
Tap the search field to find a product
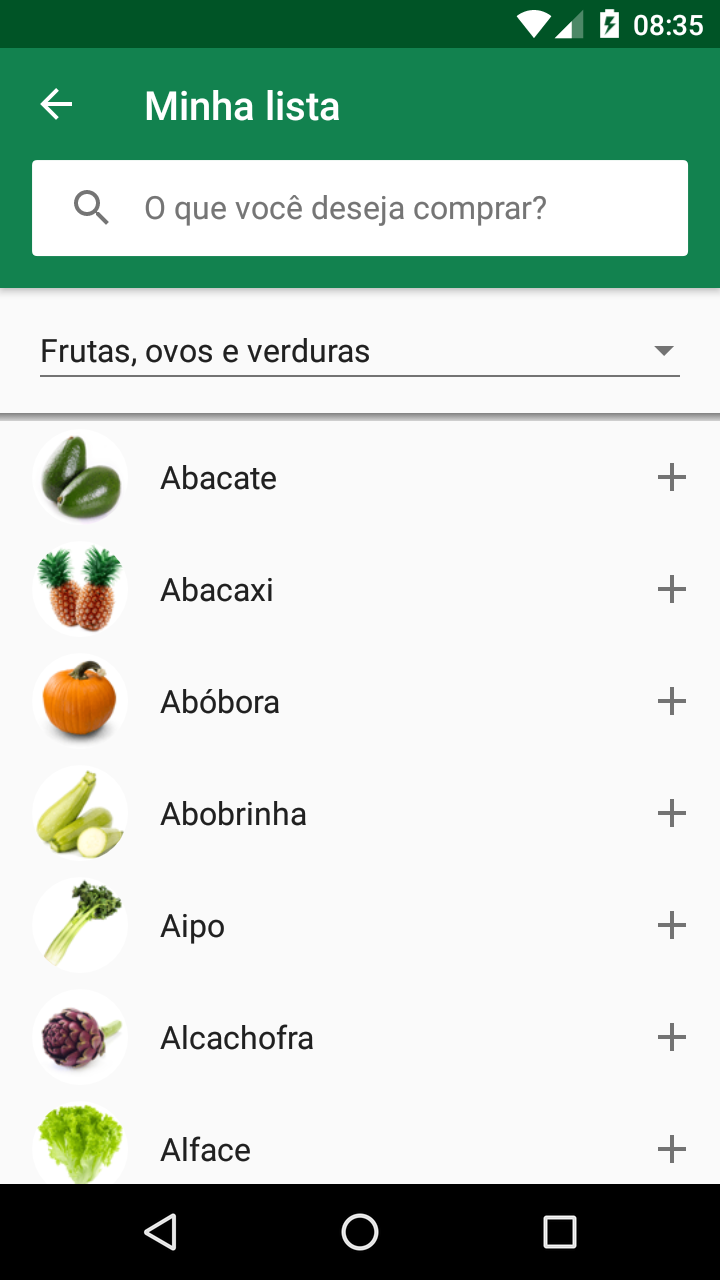(x=360, y=208)
